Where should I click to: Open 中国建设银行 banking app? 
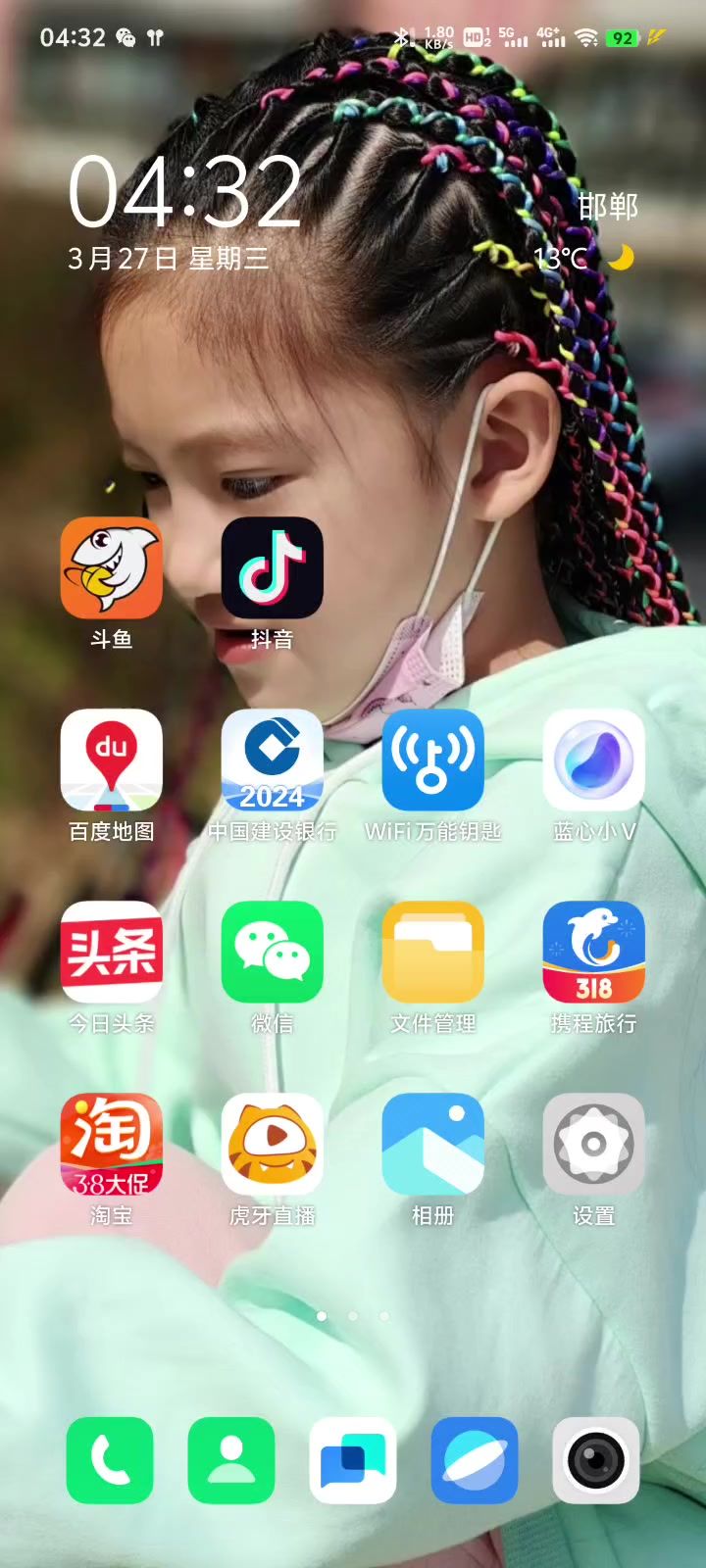[273, 760]
